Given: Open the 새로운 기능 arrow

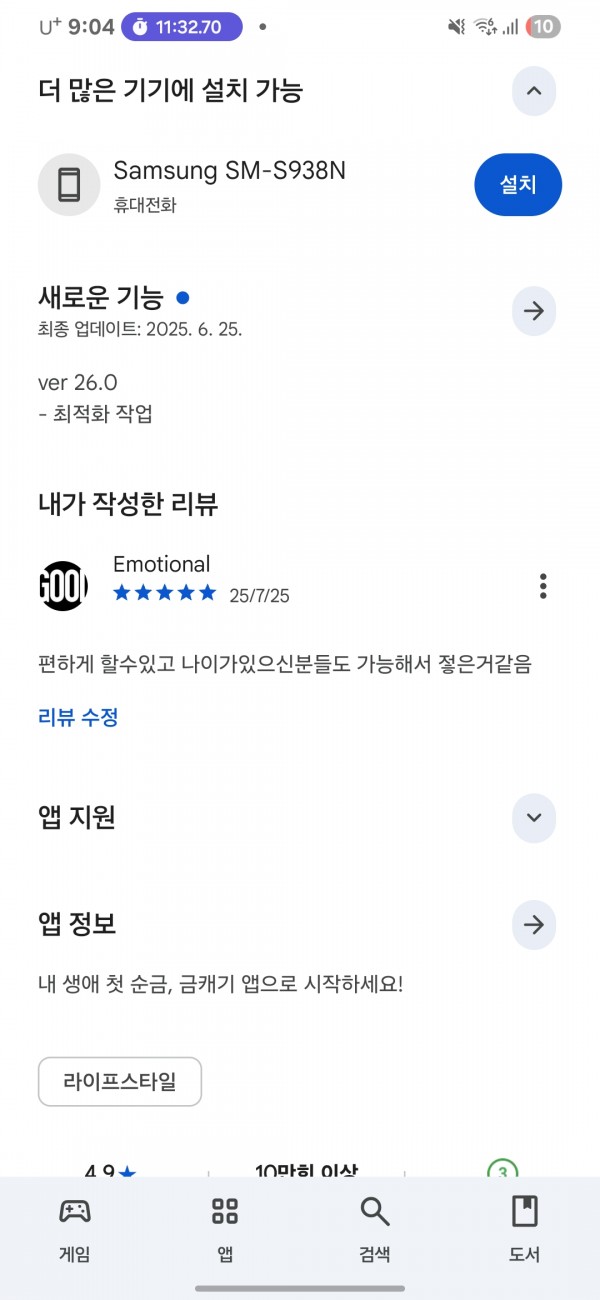Looking at the screenshot, I should click(534, 311).
